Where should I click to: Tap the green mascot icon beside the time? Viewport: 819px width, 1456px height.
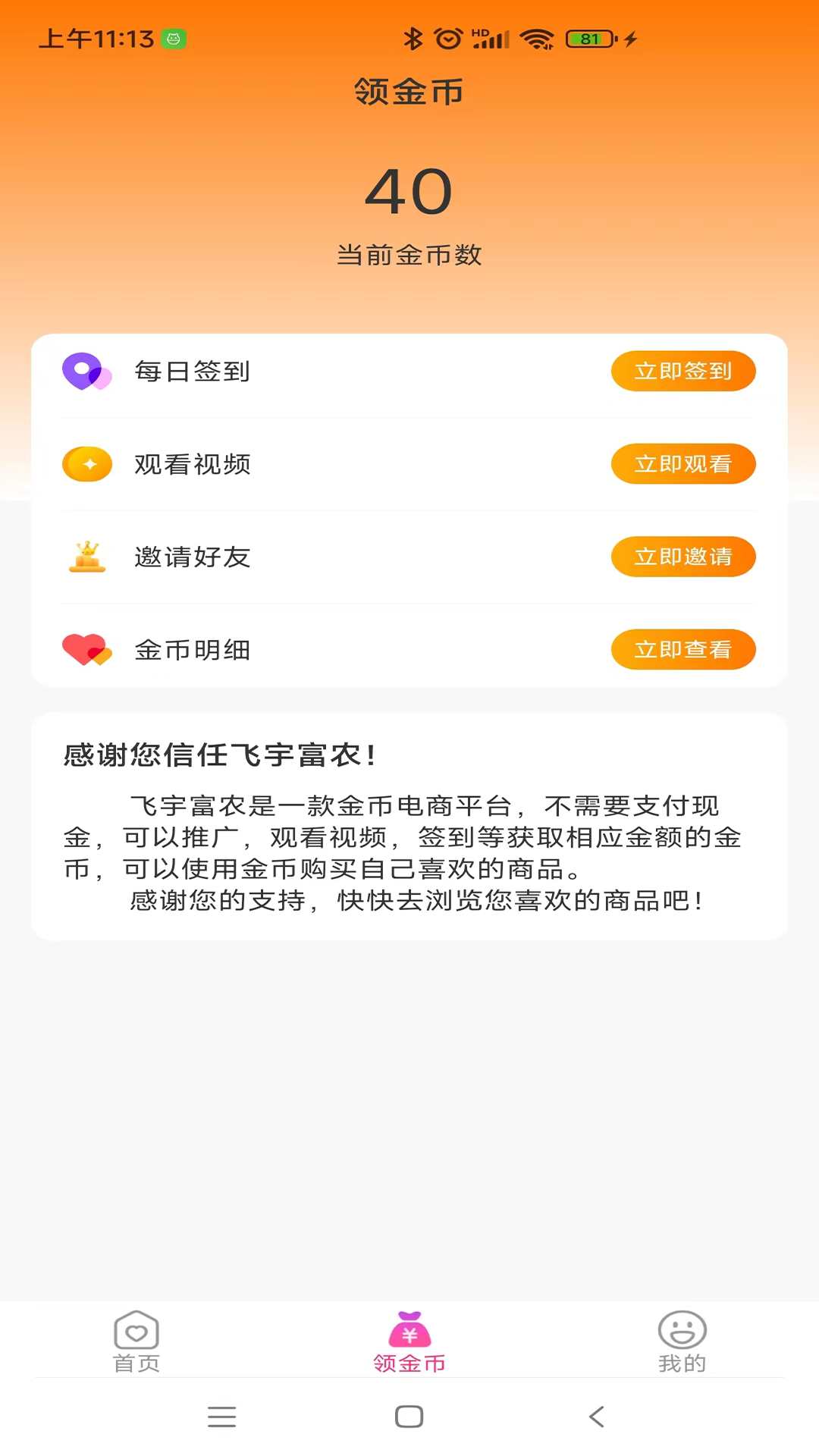point(175,40)
